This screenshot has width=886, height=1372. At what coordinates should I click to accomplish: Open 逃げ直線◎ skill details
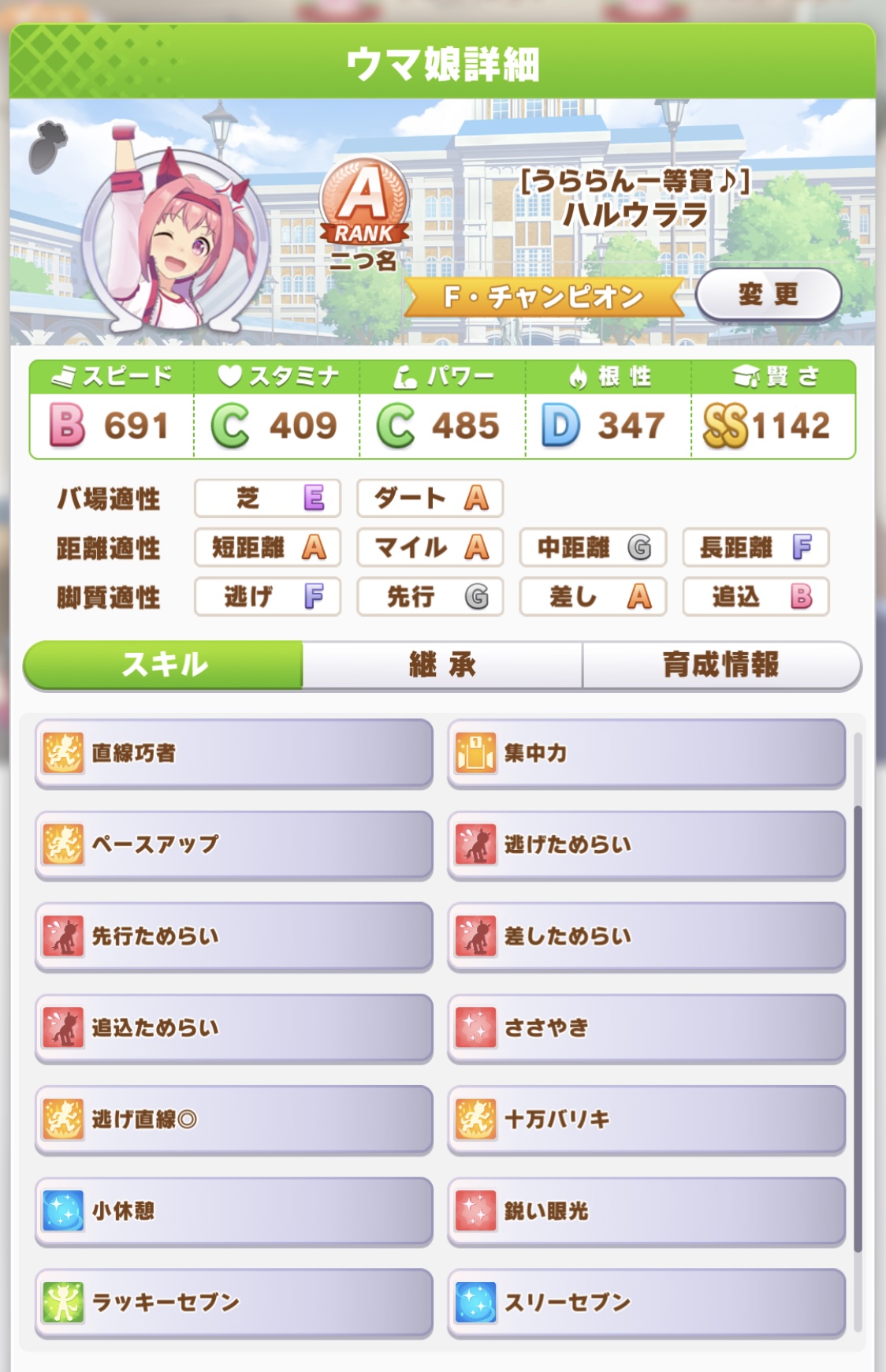tap(234, 1119)
